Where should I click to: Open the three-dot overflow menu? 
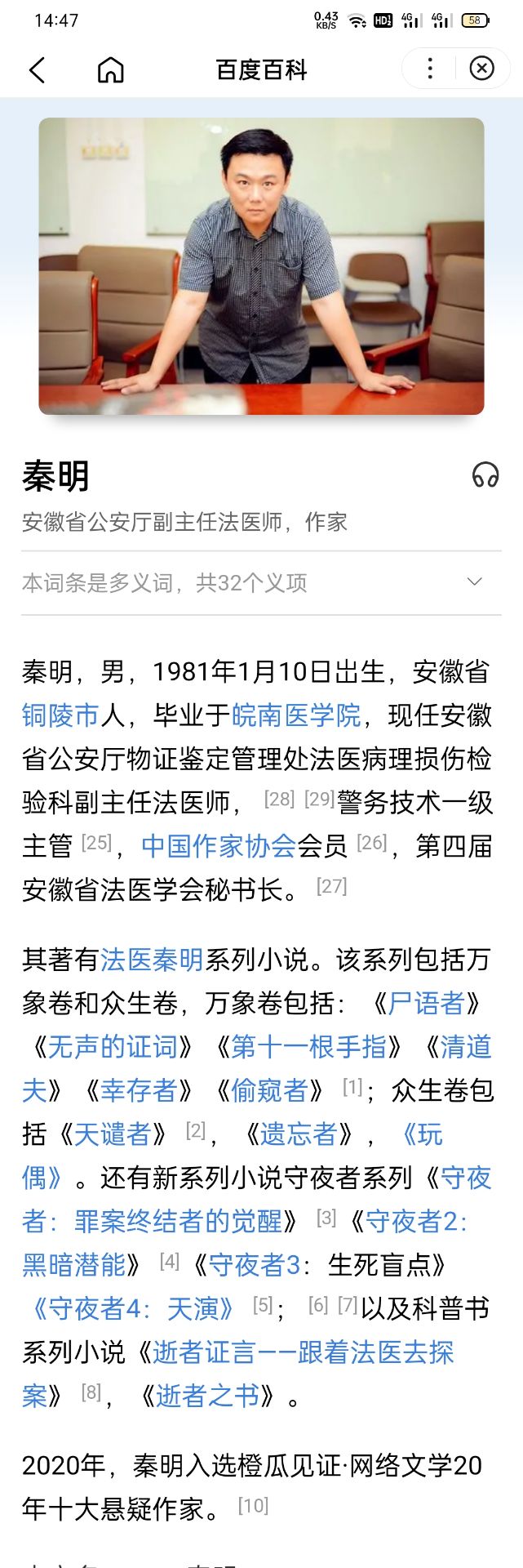(430, 69)
